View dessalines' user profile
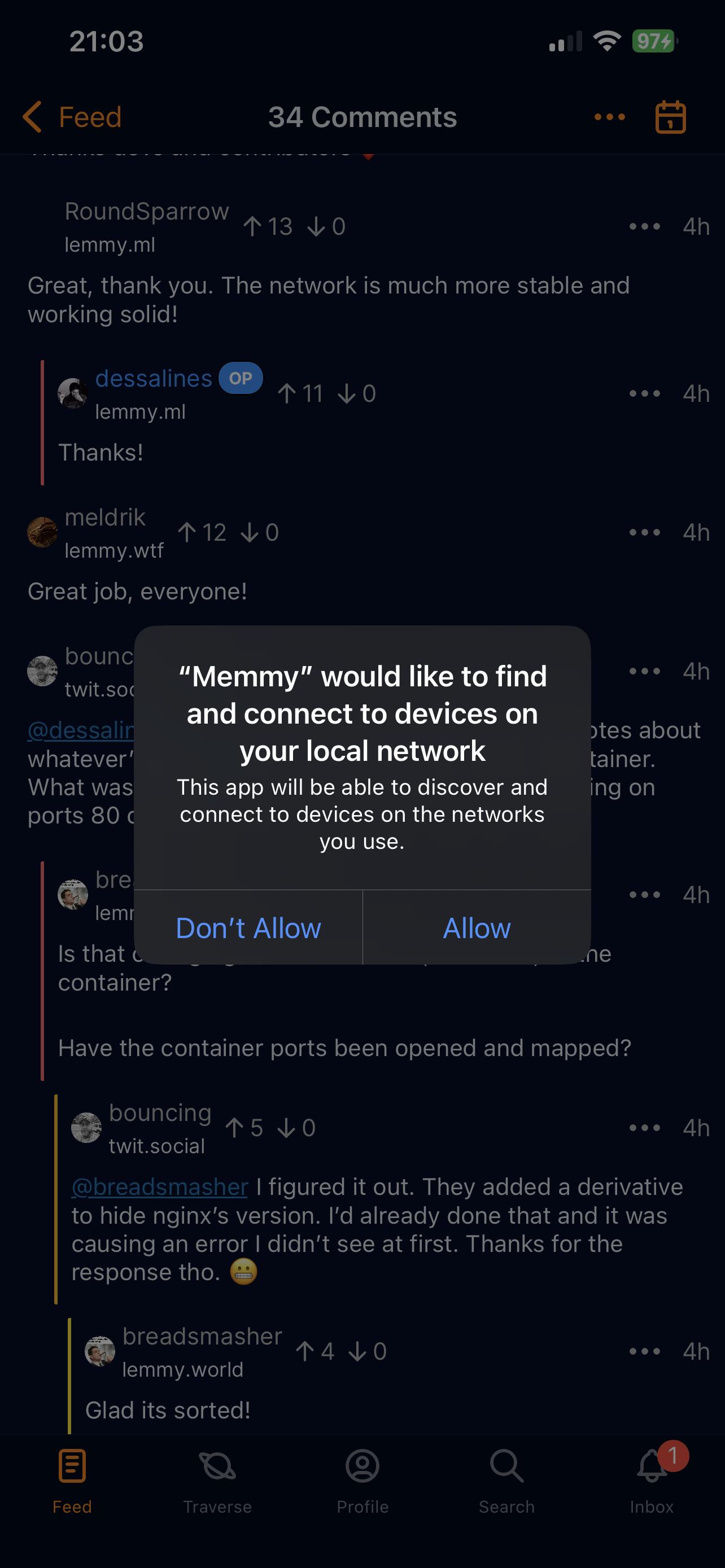Viewport: 725px width, 1568px height. click(154, 379)
